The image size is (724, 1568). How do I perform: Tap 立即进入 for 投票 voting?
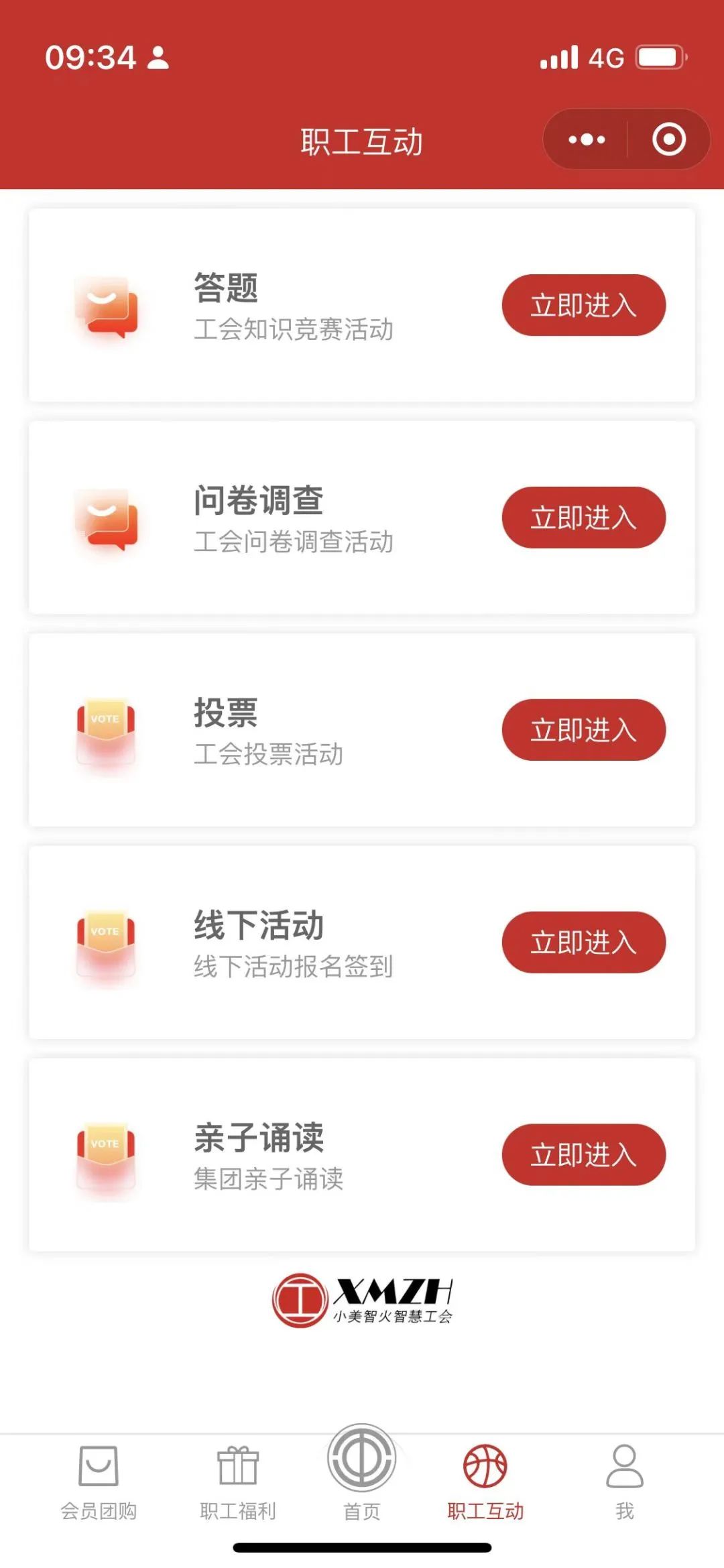click(583, 730)
